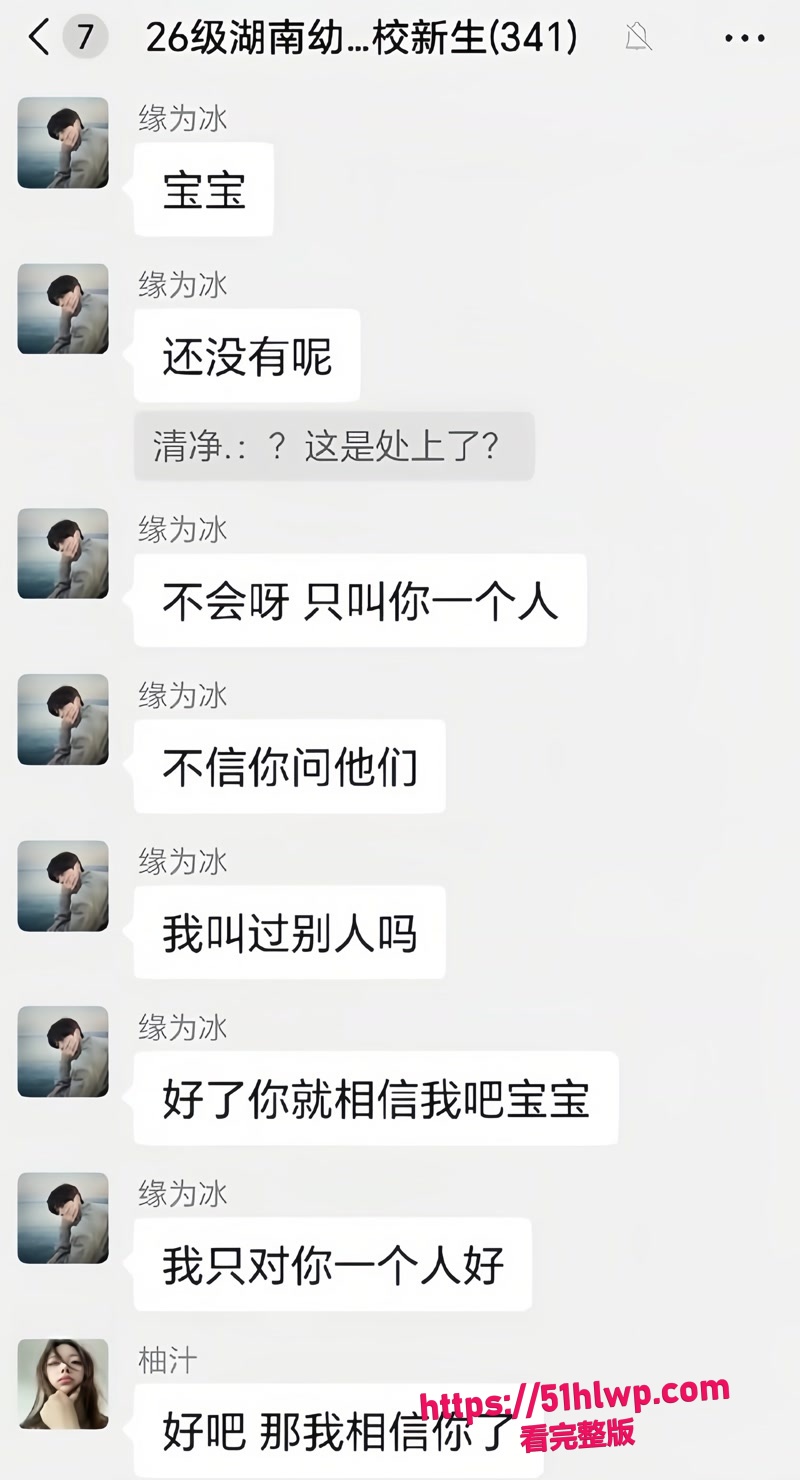This screenshot has height=1480, width=800.
Task: Tap 缘为冰's avatar beside the 还没有呢 message
Action: (x=63, y=309)
